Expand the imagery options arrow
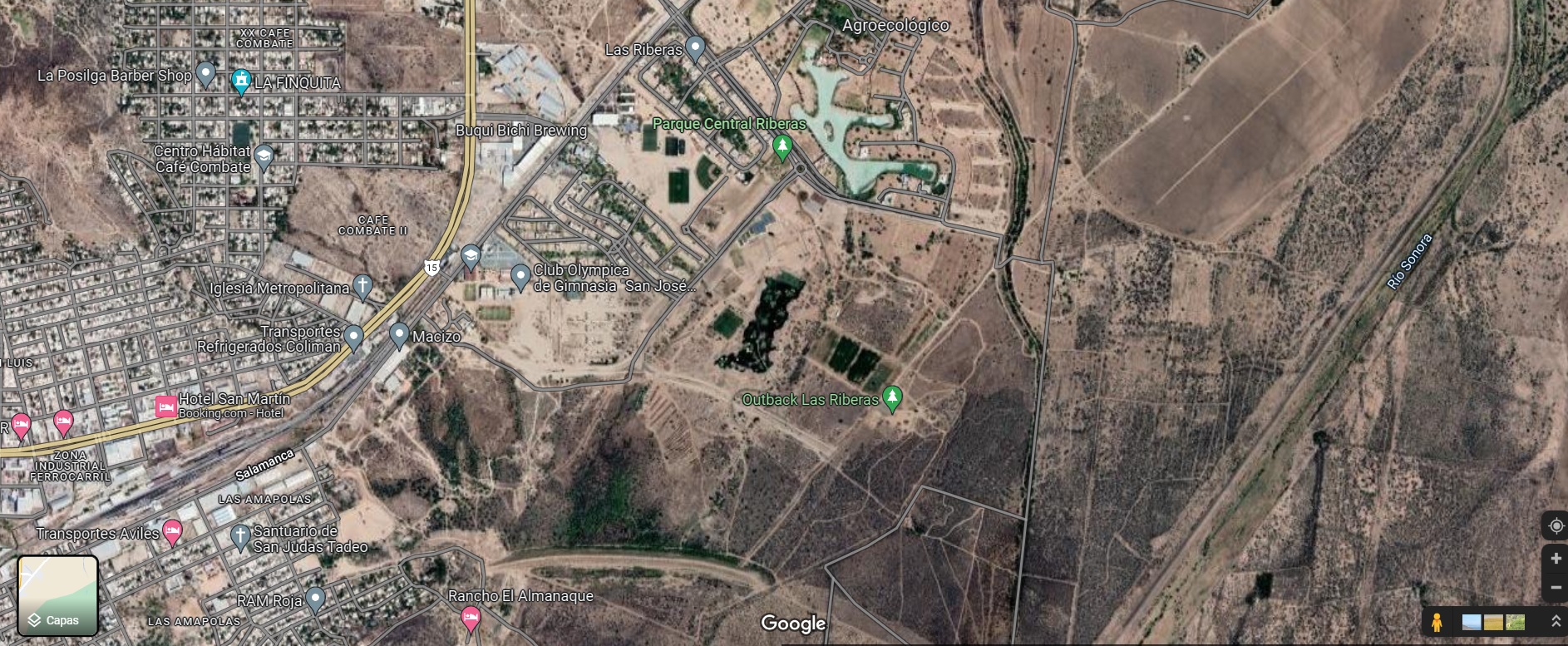This screenshot has width=1568, height=646. [1555, 621]
